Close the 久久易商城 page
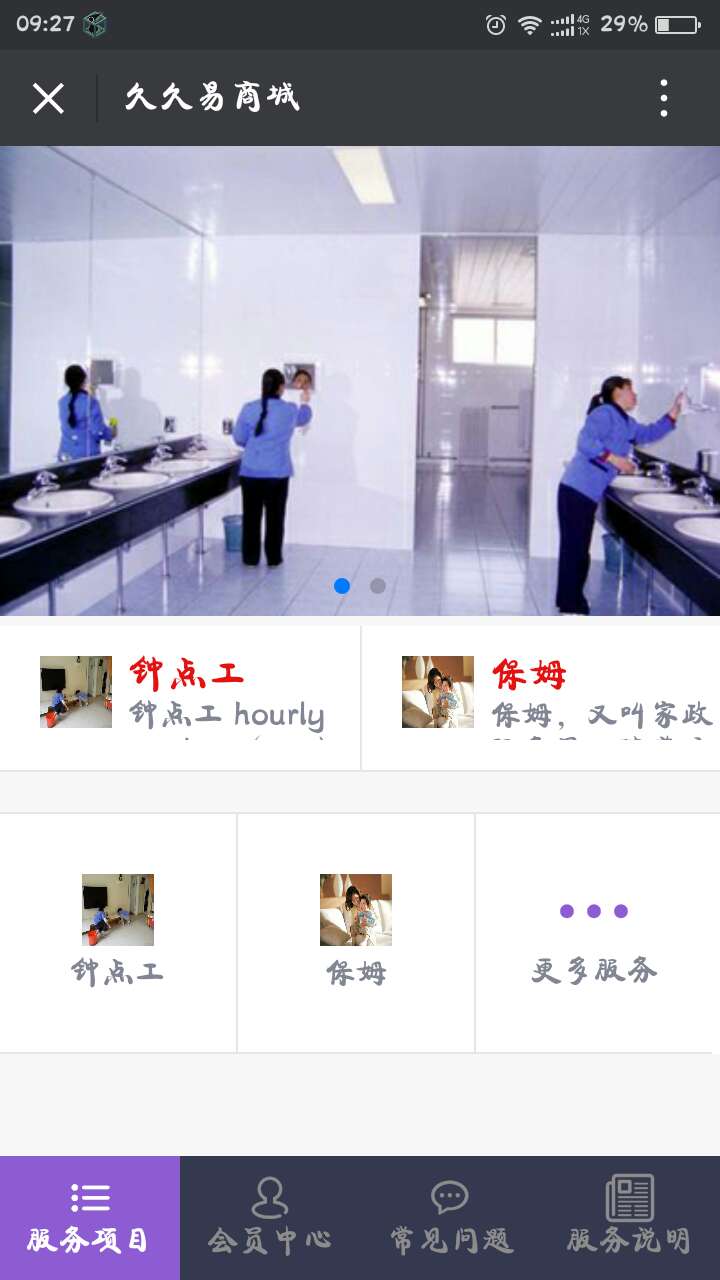Screen dimensions: 720x1280 click(48, 98)
